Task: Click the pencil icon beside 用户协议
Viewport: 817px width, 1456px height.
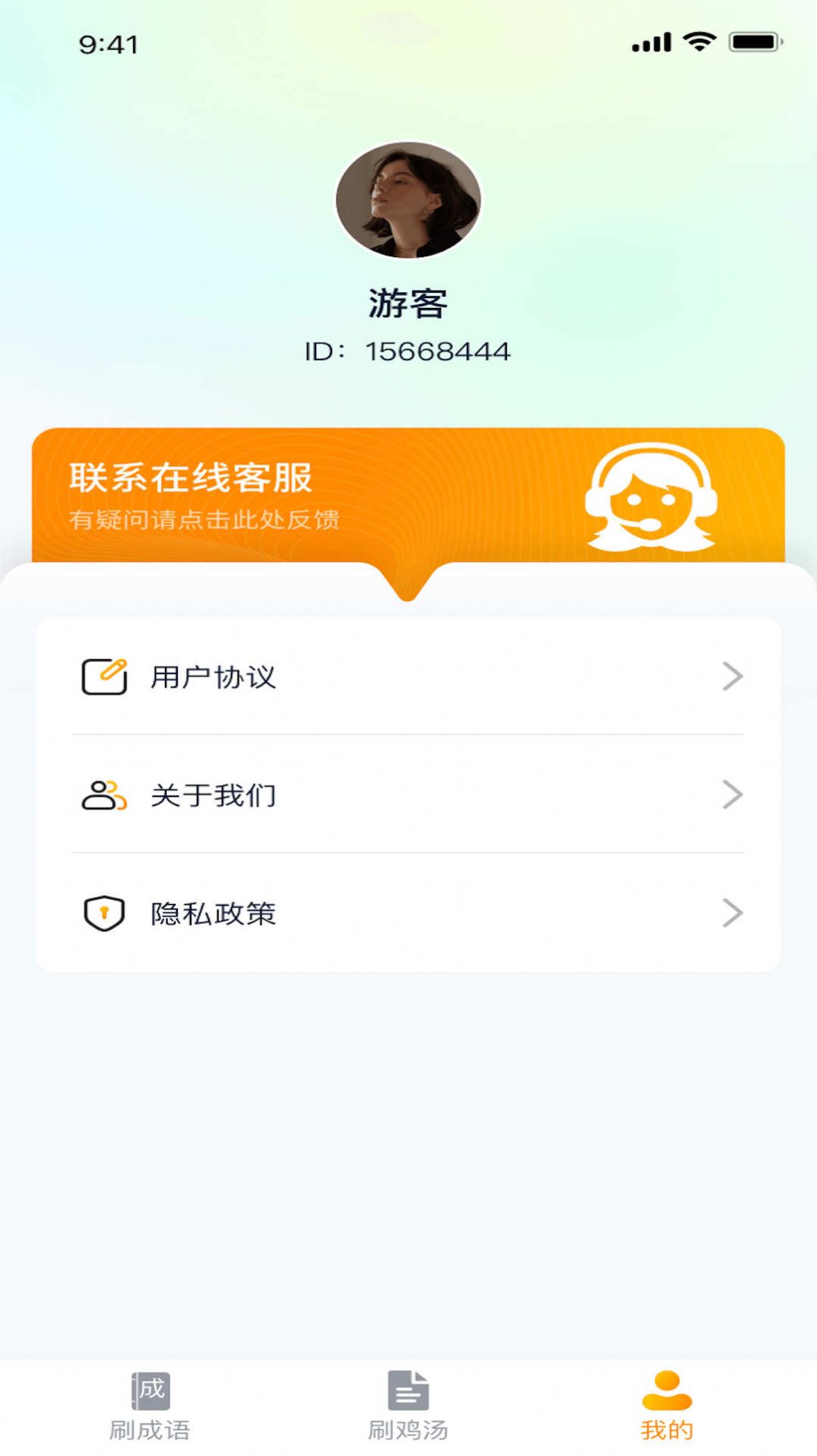Action: pos(105,677)
